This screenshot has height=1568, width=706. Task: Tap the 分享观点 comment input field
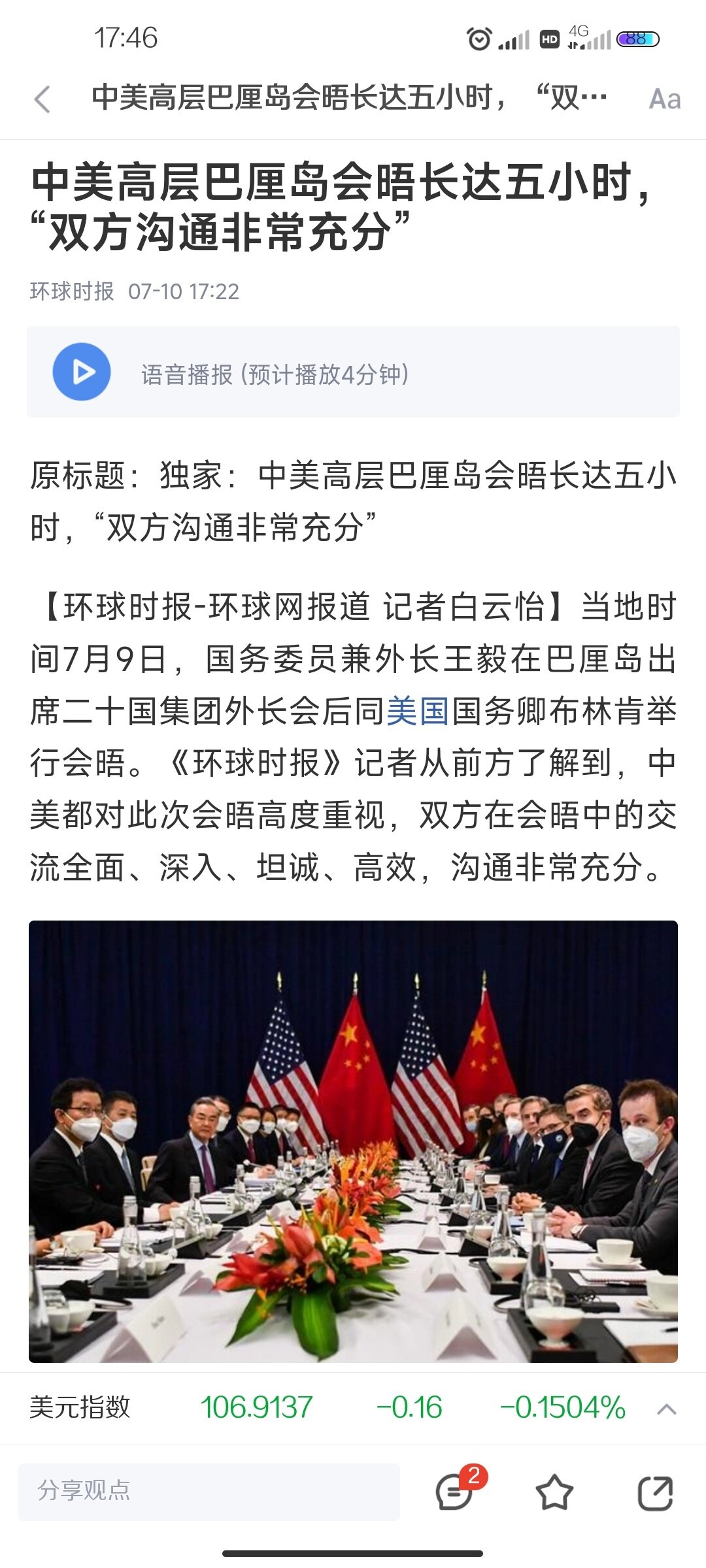point(209,1491)
